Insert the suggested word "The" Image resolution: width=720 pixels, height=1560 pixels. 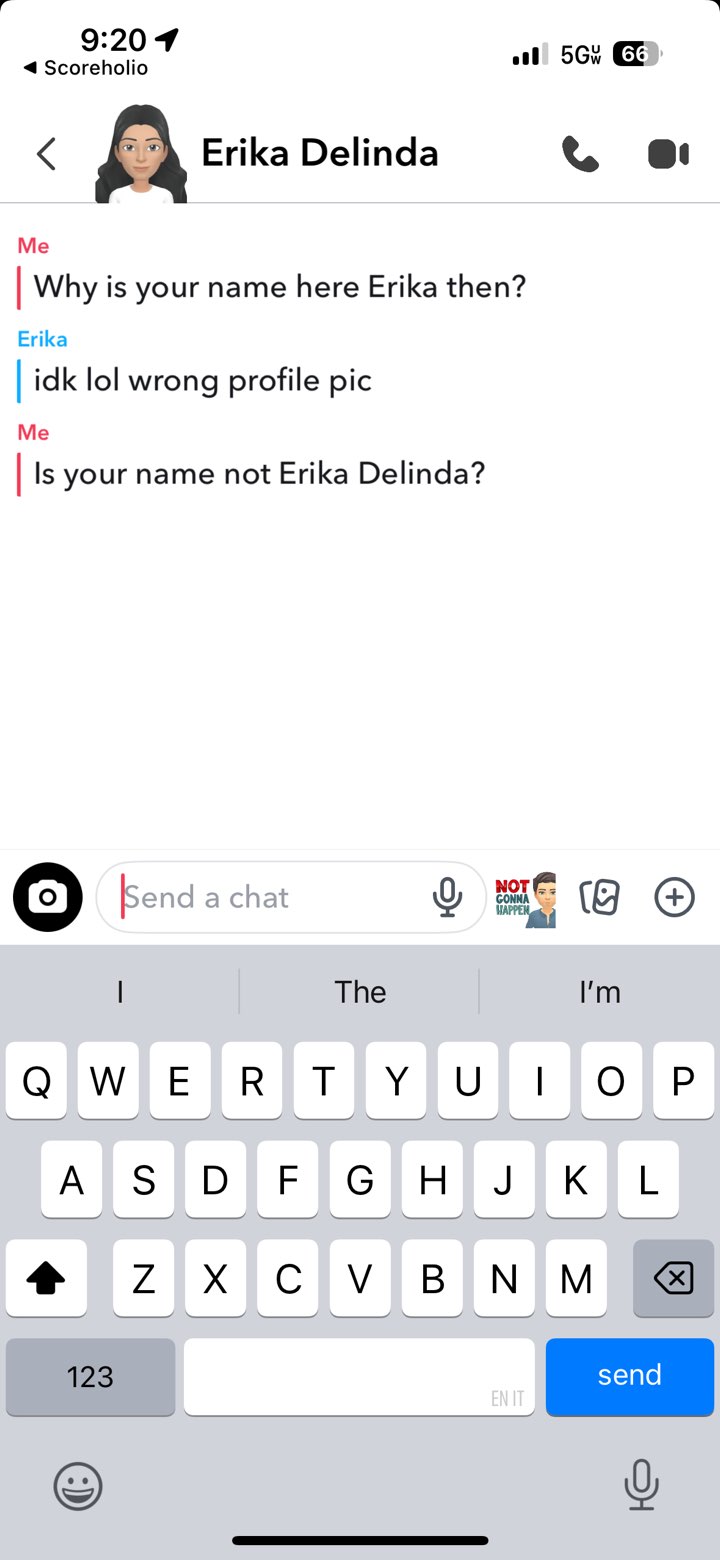pos(360,992)
